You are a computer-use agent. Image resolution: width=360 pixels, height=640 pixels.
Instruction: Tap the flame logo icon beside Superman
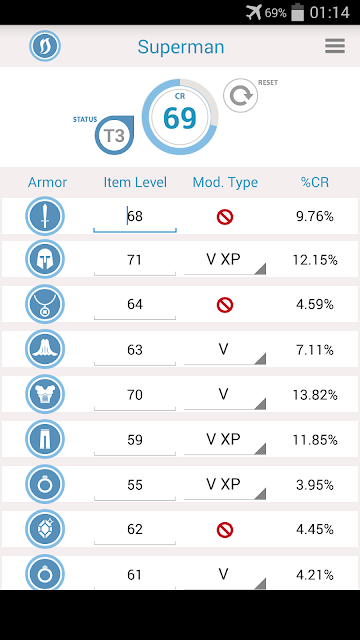tap(45, 46)
